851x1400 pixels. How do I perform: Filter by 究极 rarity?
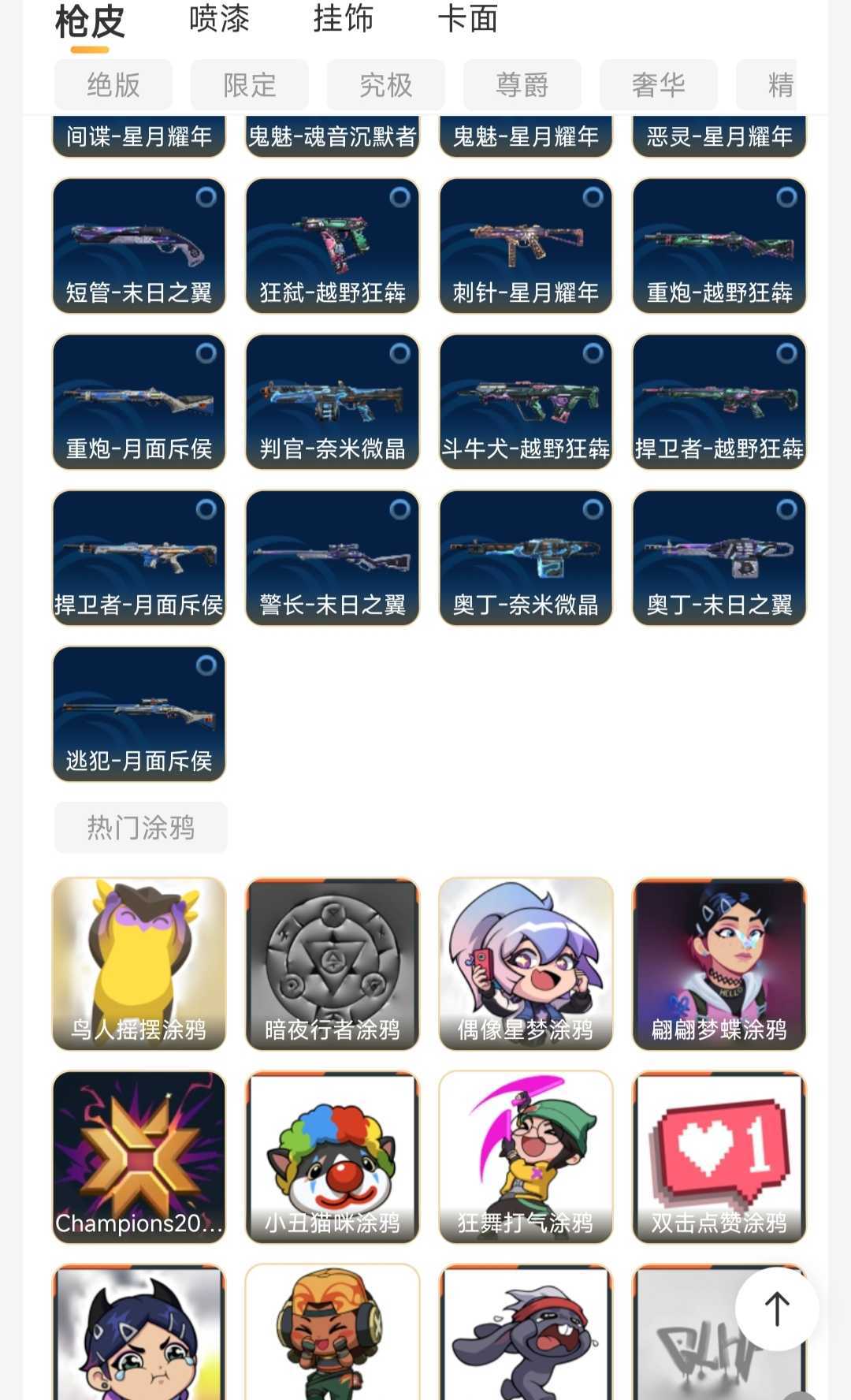point(386,84)
